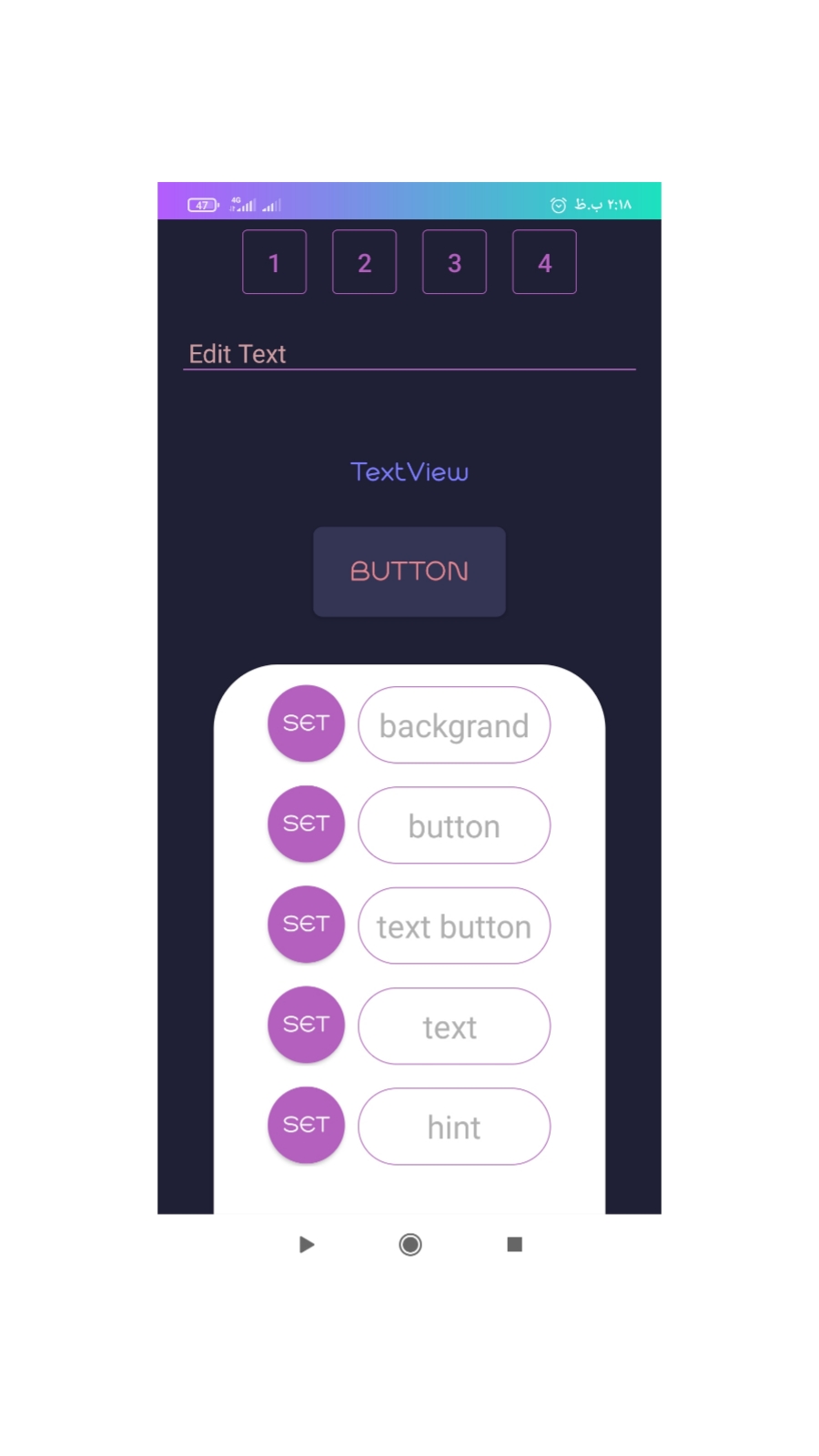Image resolution: width=819 pixels, height=1456 pixels.
Task: Focus the field labeled text
Action: coord(454,1026)
